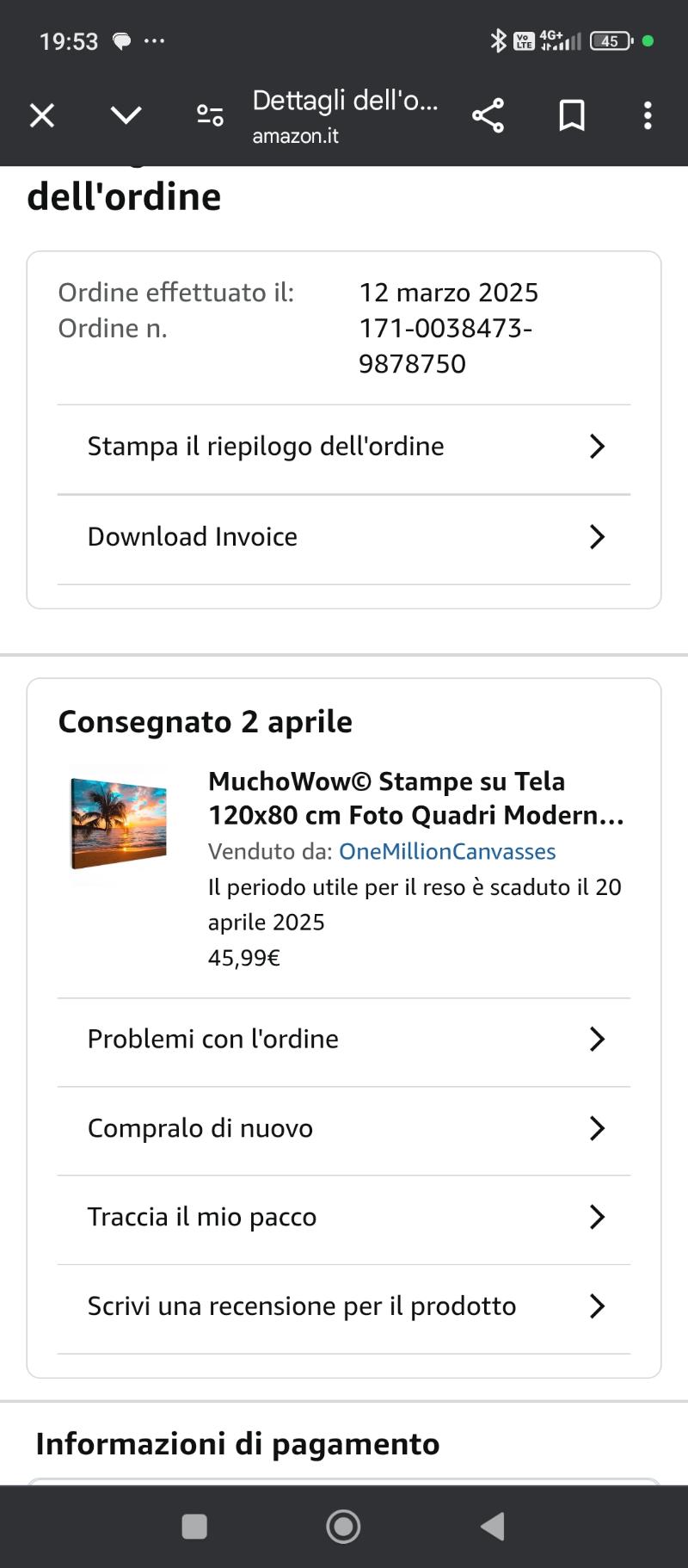Tap the signal strength bars indicator

coord(563,40)
